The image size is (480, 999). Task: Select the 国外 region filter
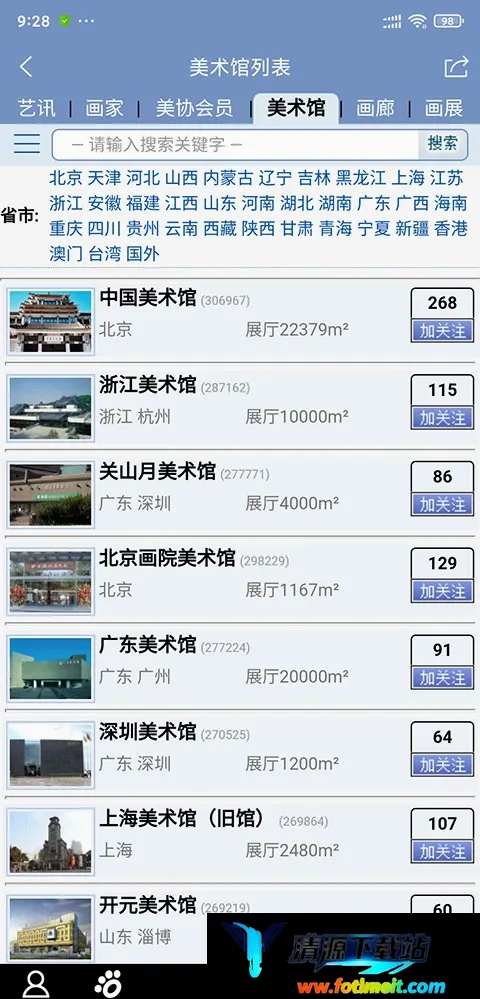point(143,254)
